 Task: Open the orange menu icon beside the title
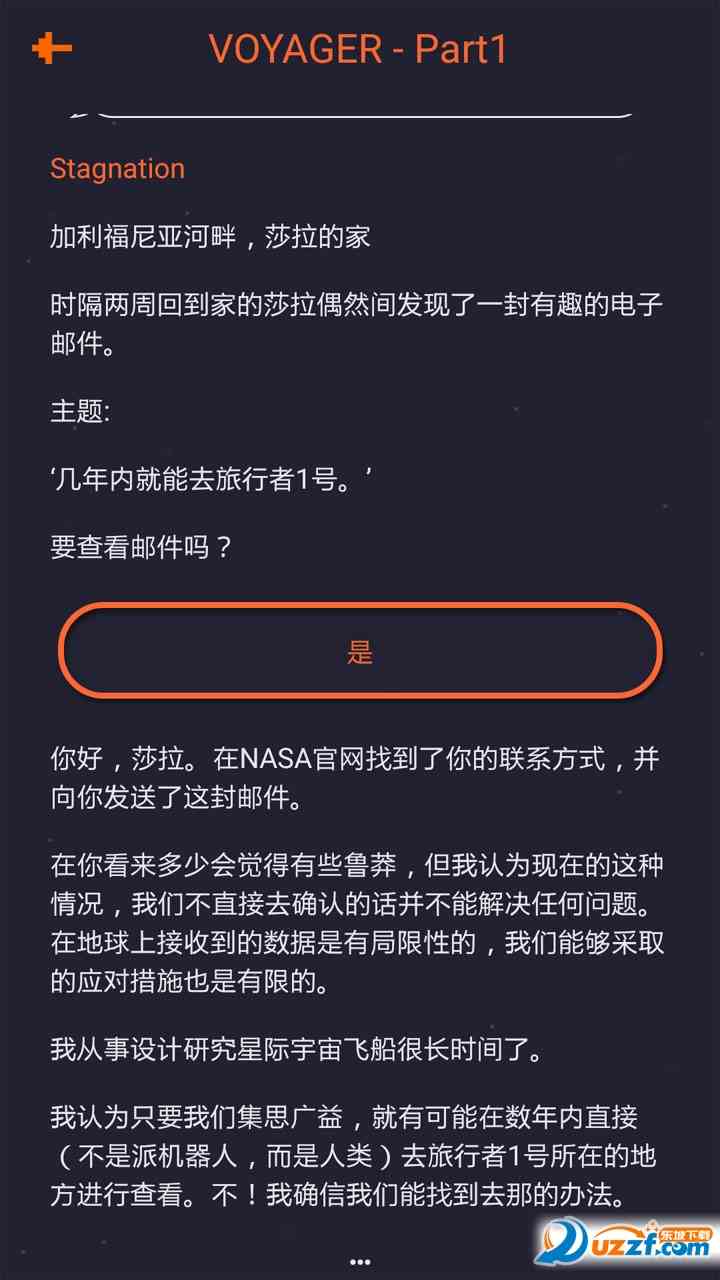pos(52,48)
